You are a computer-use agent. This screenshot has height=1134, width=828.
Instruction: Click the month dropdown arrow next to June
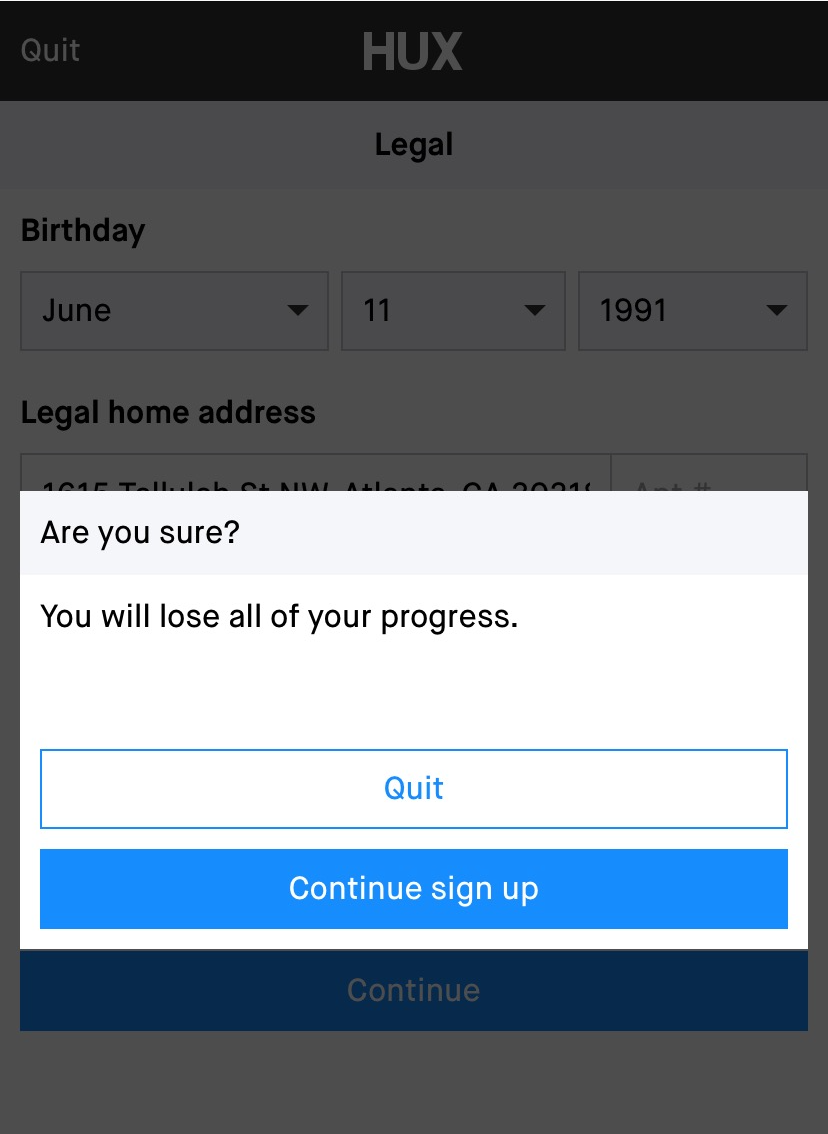coord(297,312)
